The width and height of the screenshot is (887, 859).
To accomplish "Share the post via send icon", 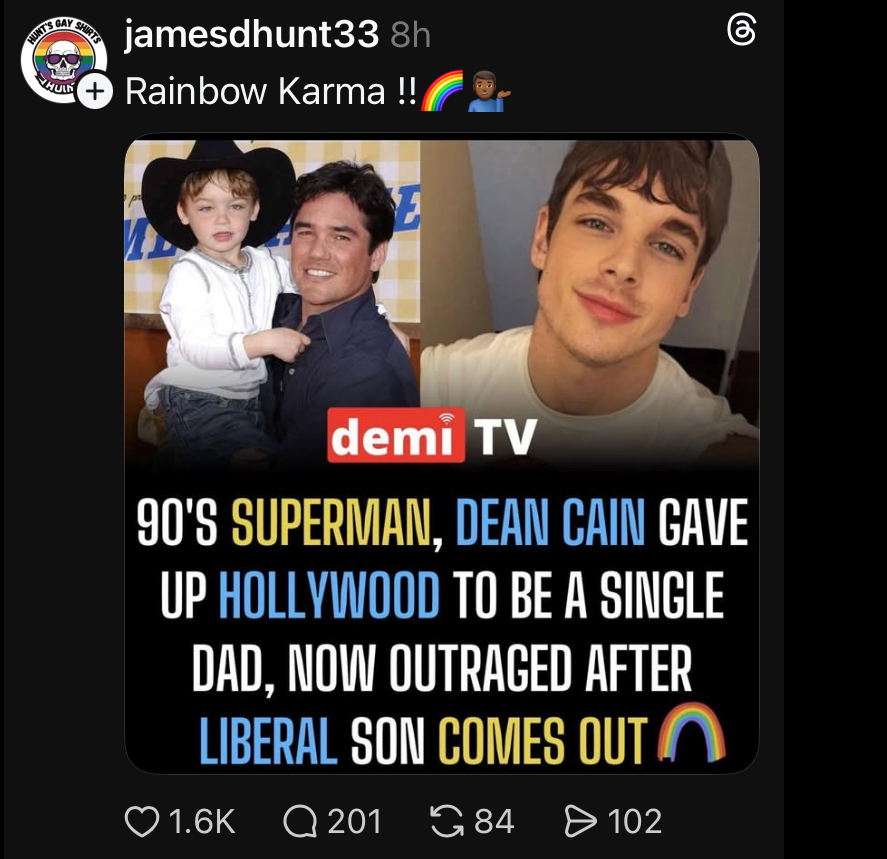I will coord(580,822).
